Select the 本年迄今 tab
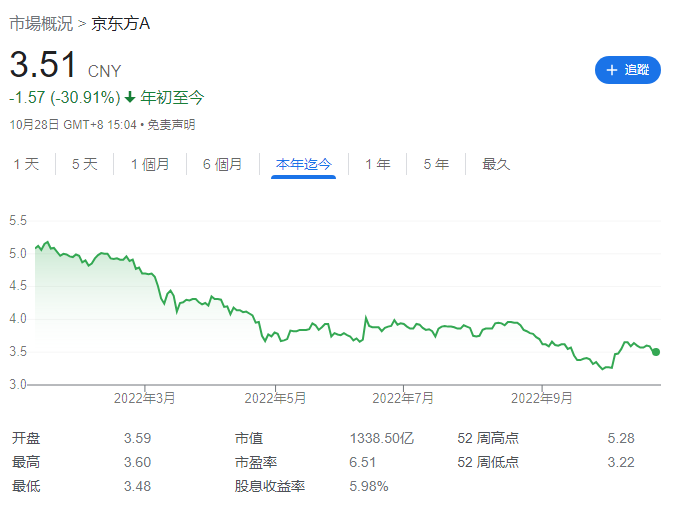 304,164
